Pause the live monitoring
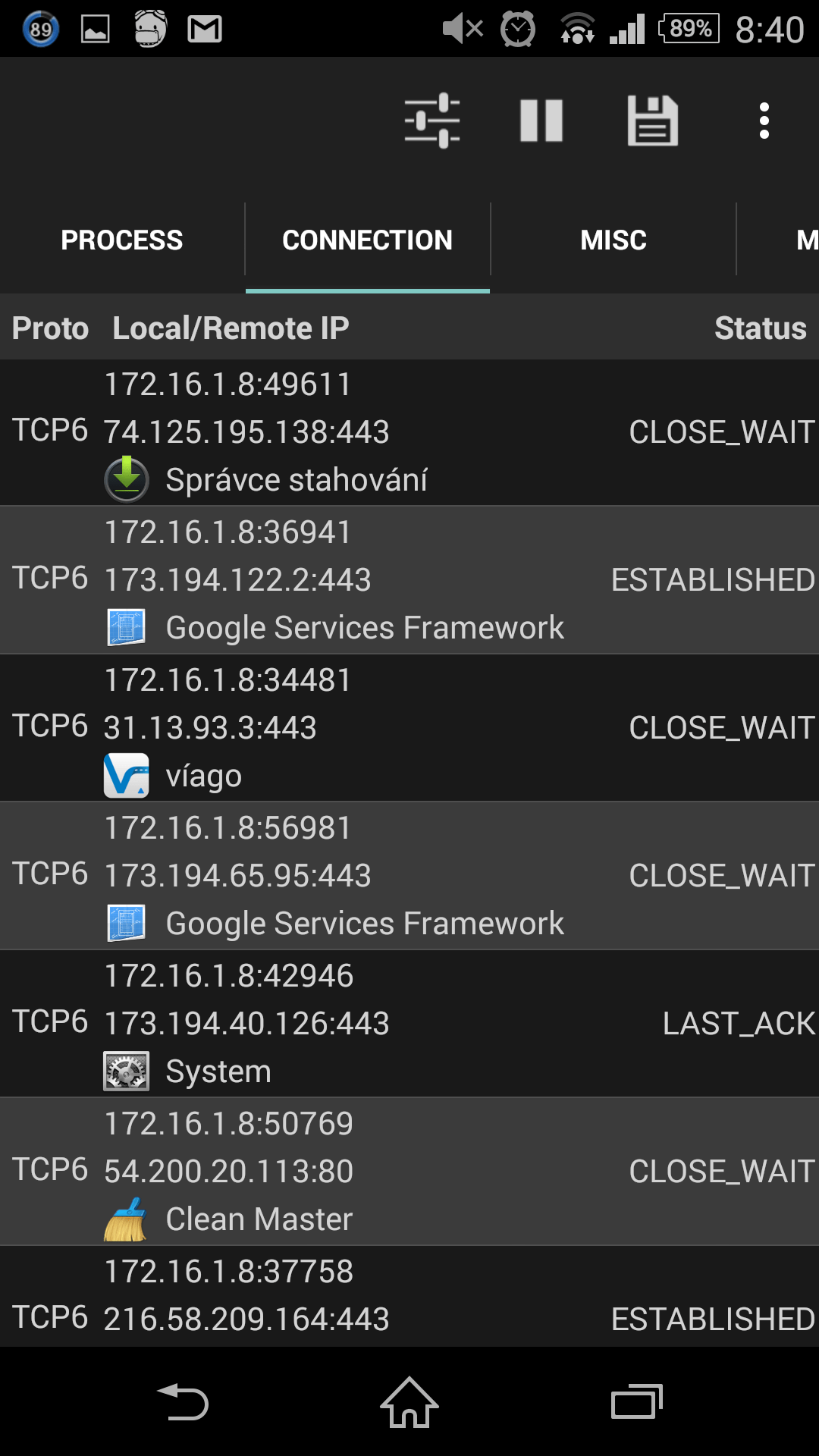819x1456 pixels. point(541,121)
